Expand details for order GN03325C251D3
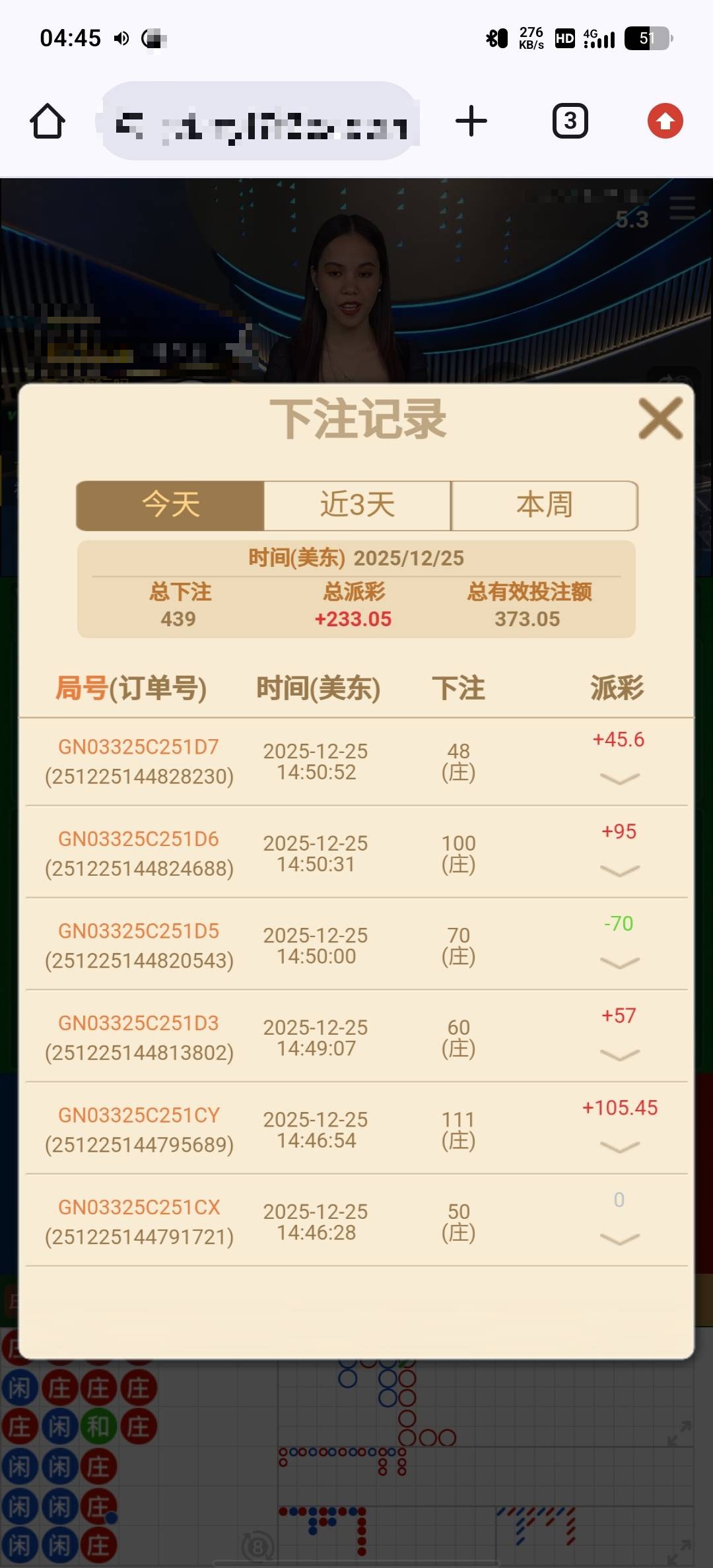Screen dimensions: 713x1568 click(619, 1055)
